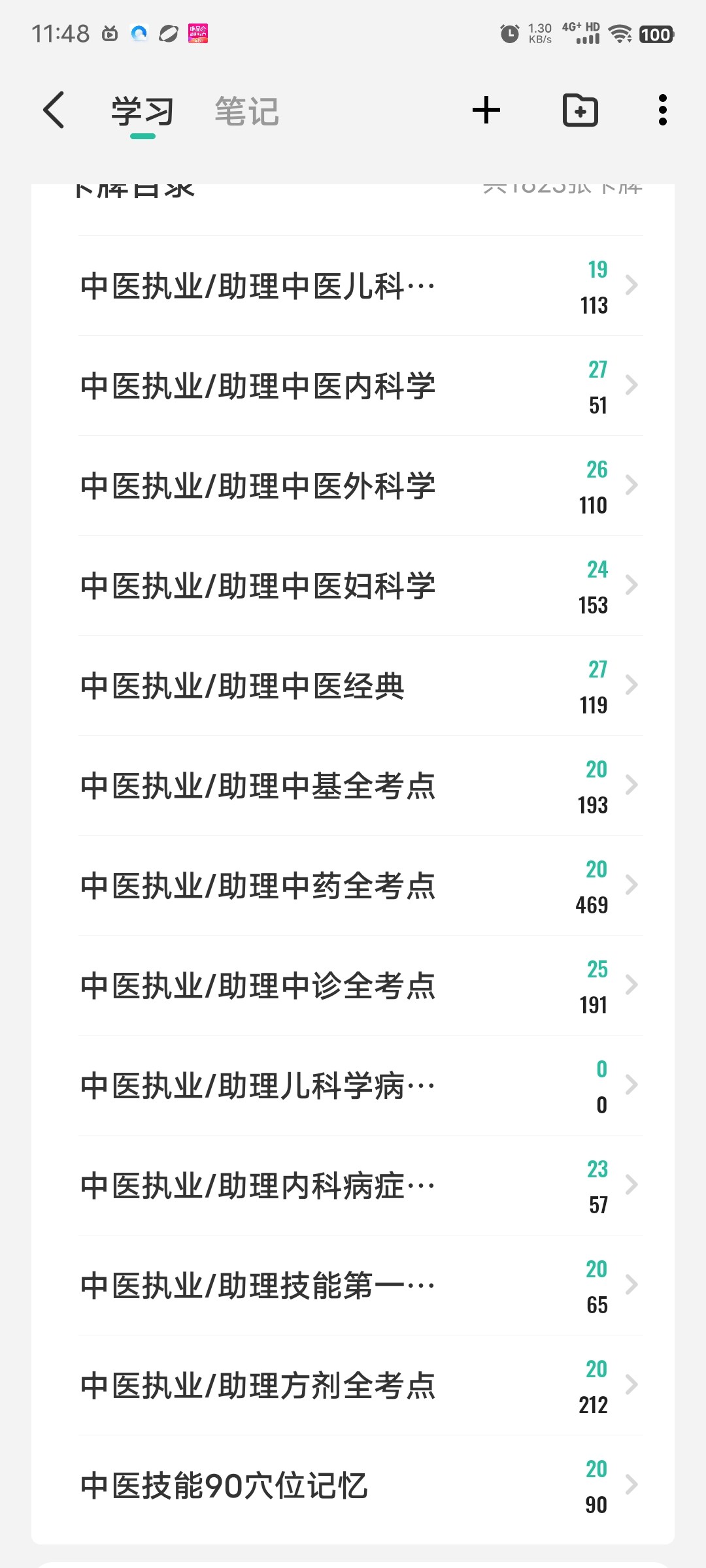The width and height of the screenshot is (706, 1568).
Task: Open the 中医执业/助理内科病症 deck
Action: point(361,1185)
